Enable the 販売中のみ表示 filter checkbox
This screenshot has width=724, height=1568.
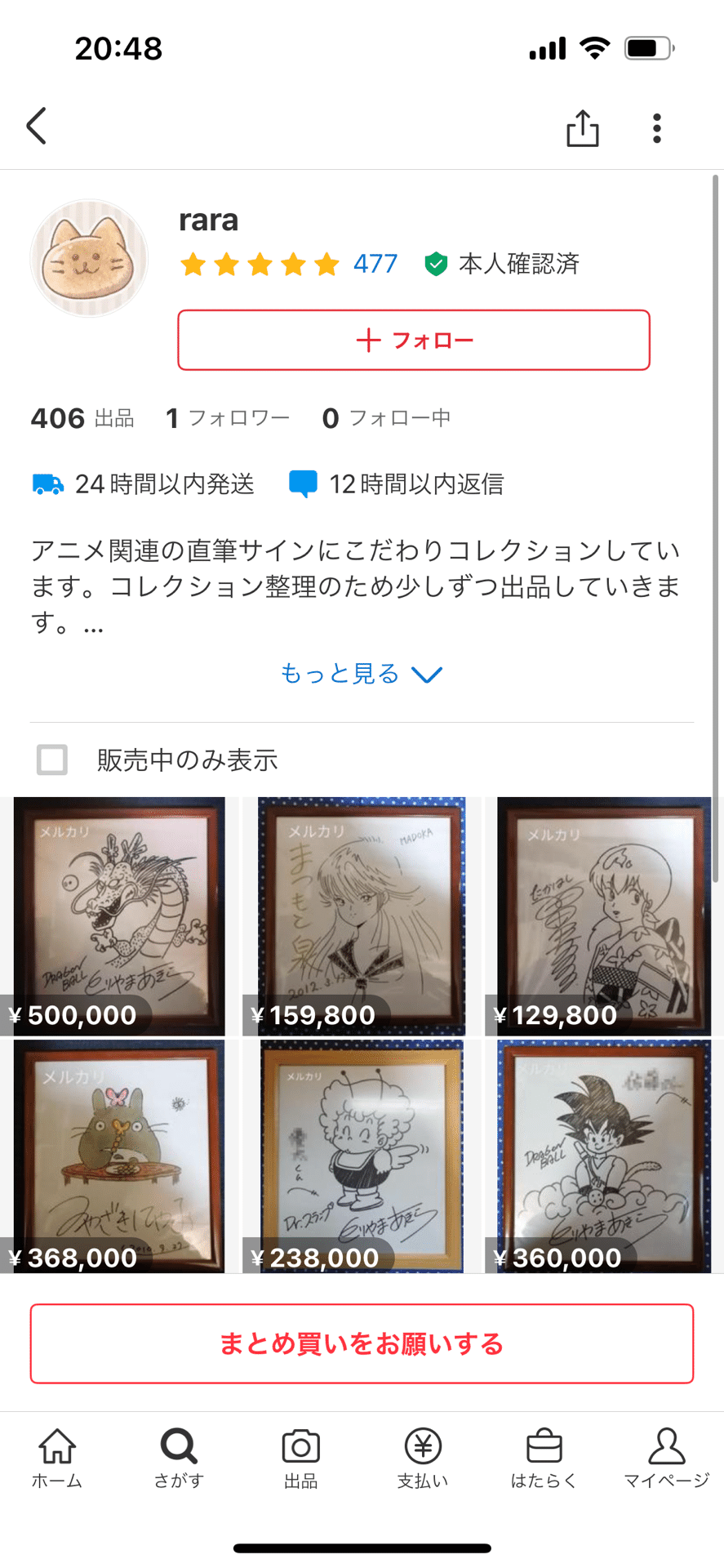pyautogui.click(x=51, y=760)
